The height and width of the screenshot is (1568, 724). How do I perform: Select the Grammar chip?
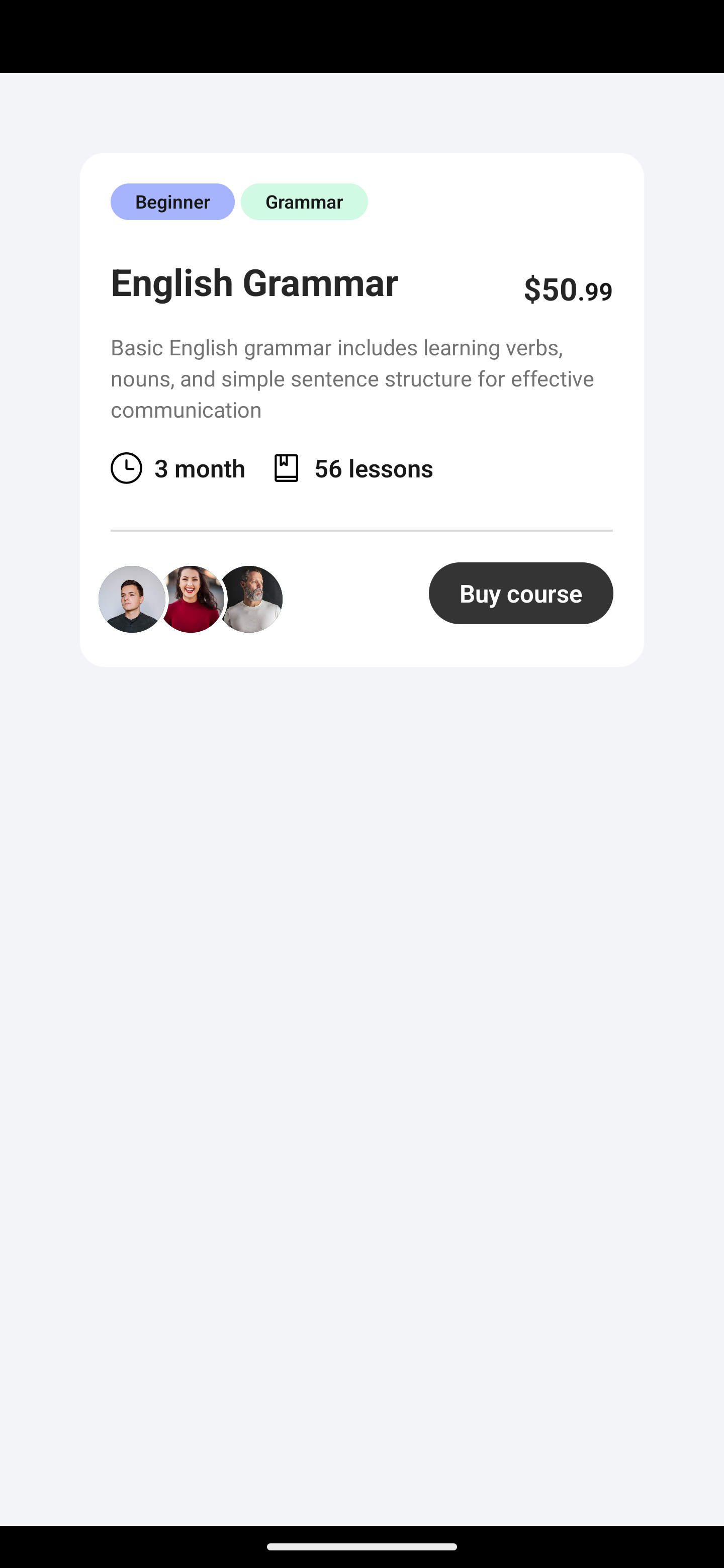click(x=304, y=202)
